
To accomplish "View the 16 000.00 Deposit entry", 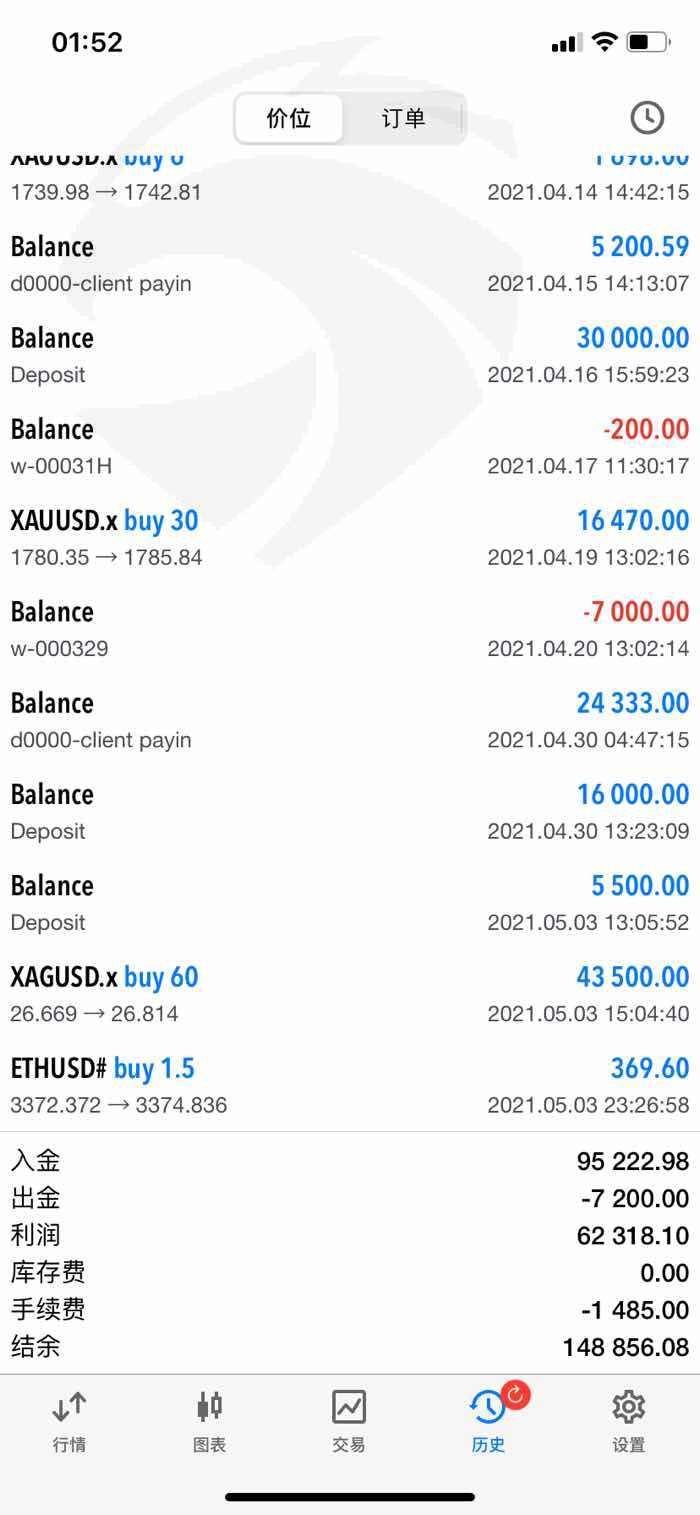I will [350, 811].
